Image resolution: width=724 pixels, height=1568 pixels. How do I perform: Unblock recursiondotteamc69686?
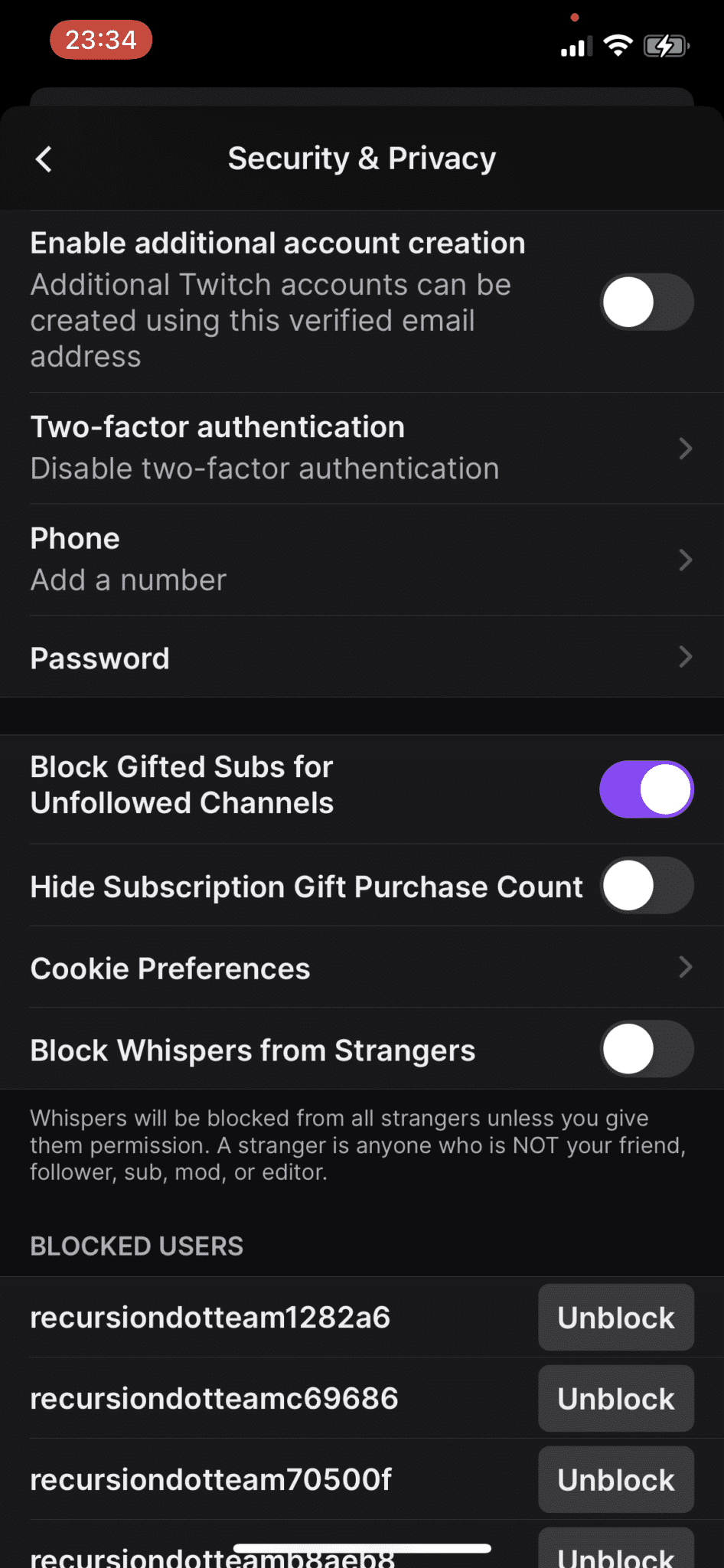point(615,1399)
